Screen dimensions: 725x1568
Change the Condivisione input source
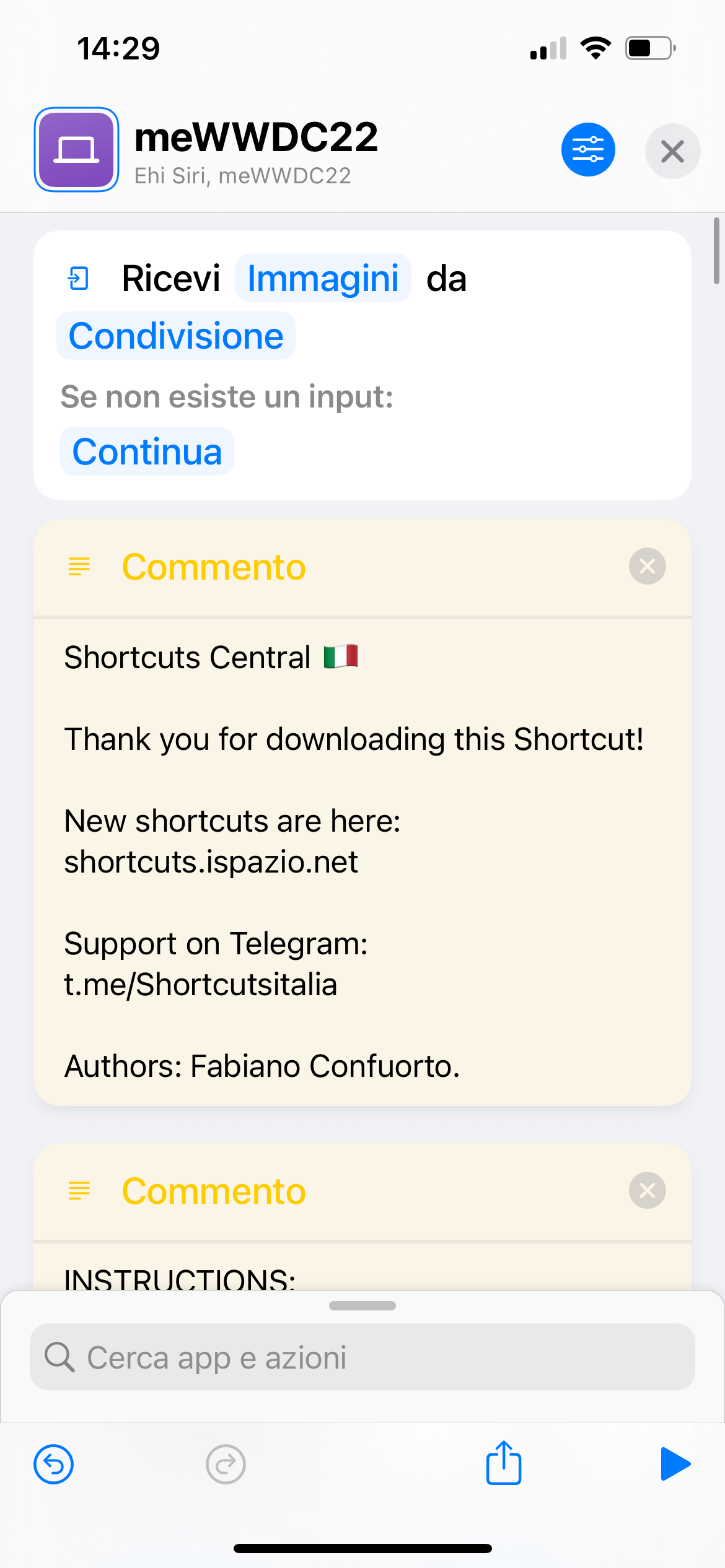point(176,336)
